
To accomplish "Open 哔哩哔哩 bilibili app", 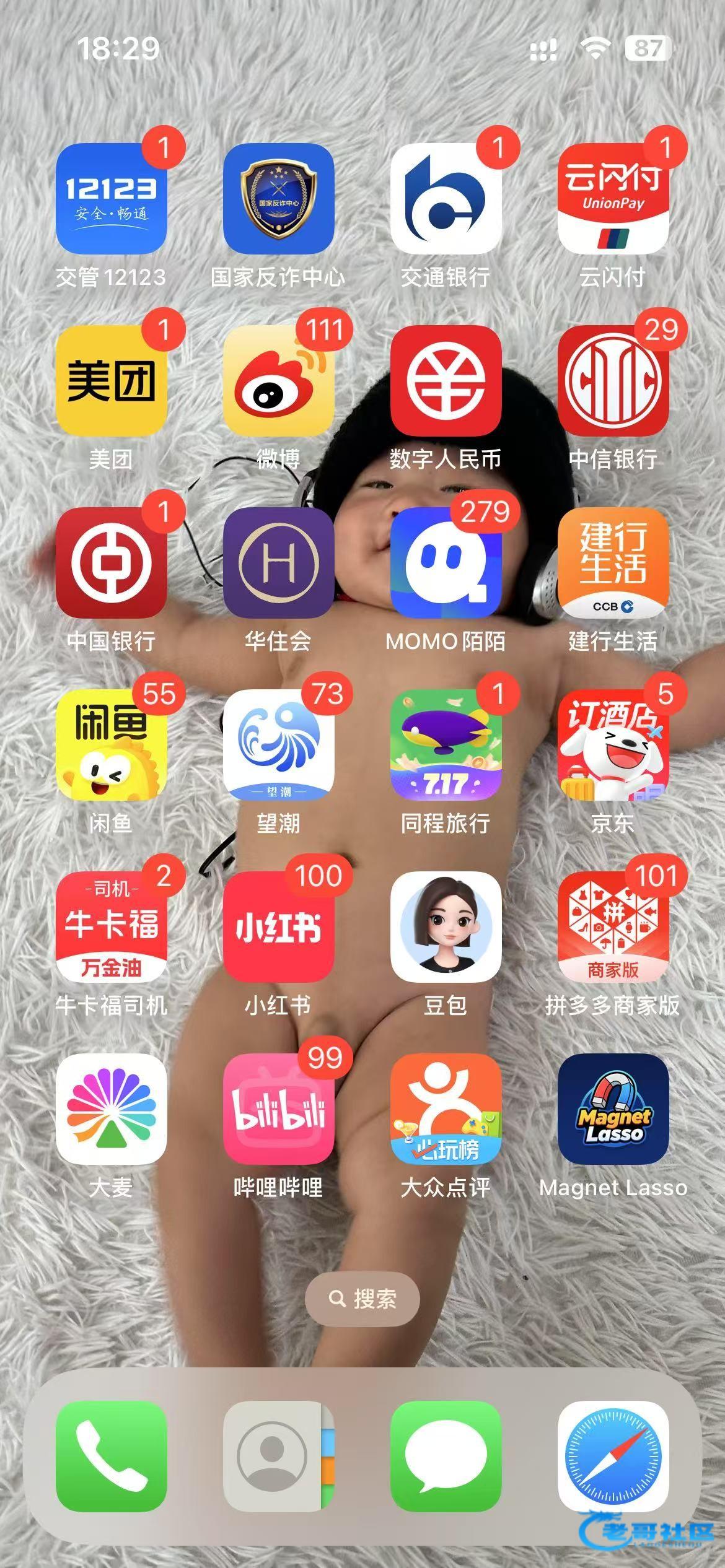I will (278, 1109).
